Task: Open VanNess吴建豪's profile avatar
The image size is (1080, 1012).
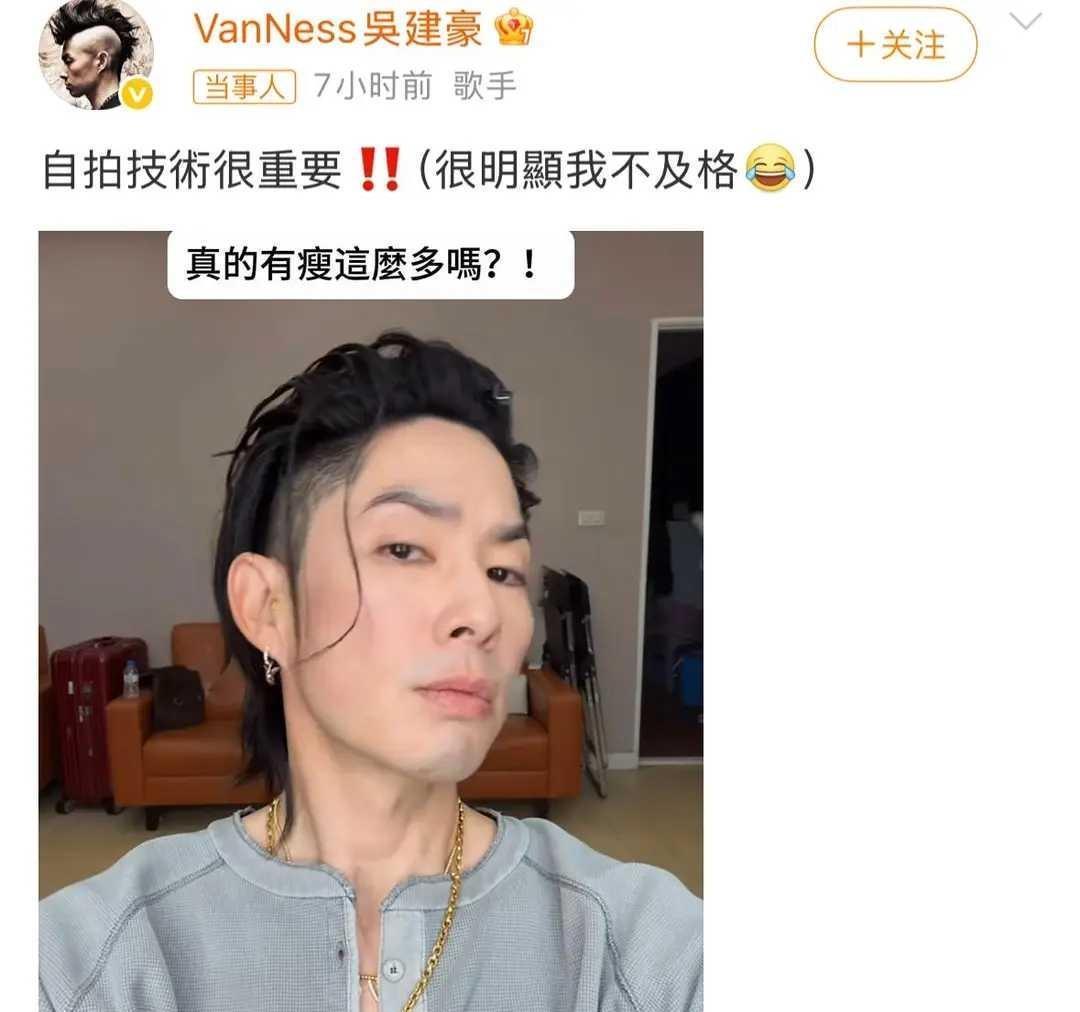Action: [x=96, y=54]
